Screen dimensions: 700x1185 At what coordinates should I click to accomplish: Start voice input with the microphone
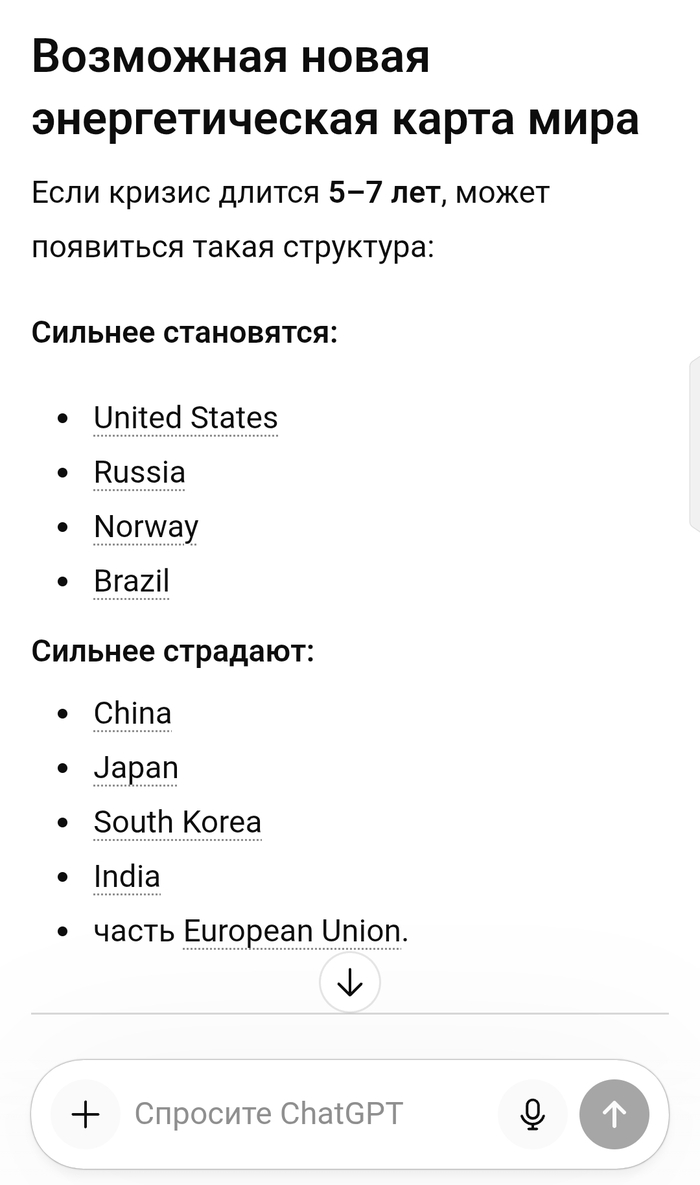pos(533,1114)
